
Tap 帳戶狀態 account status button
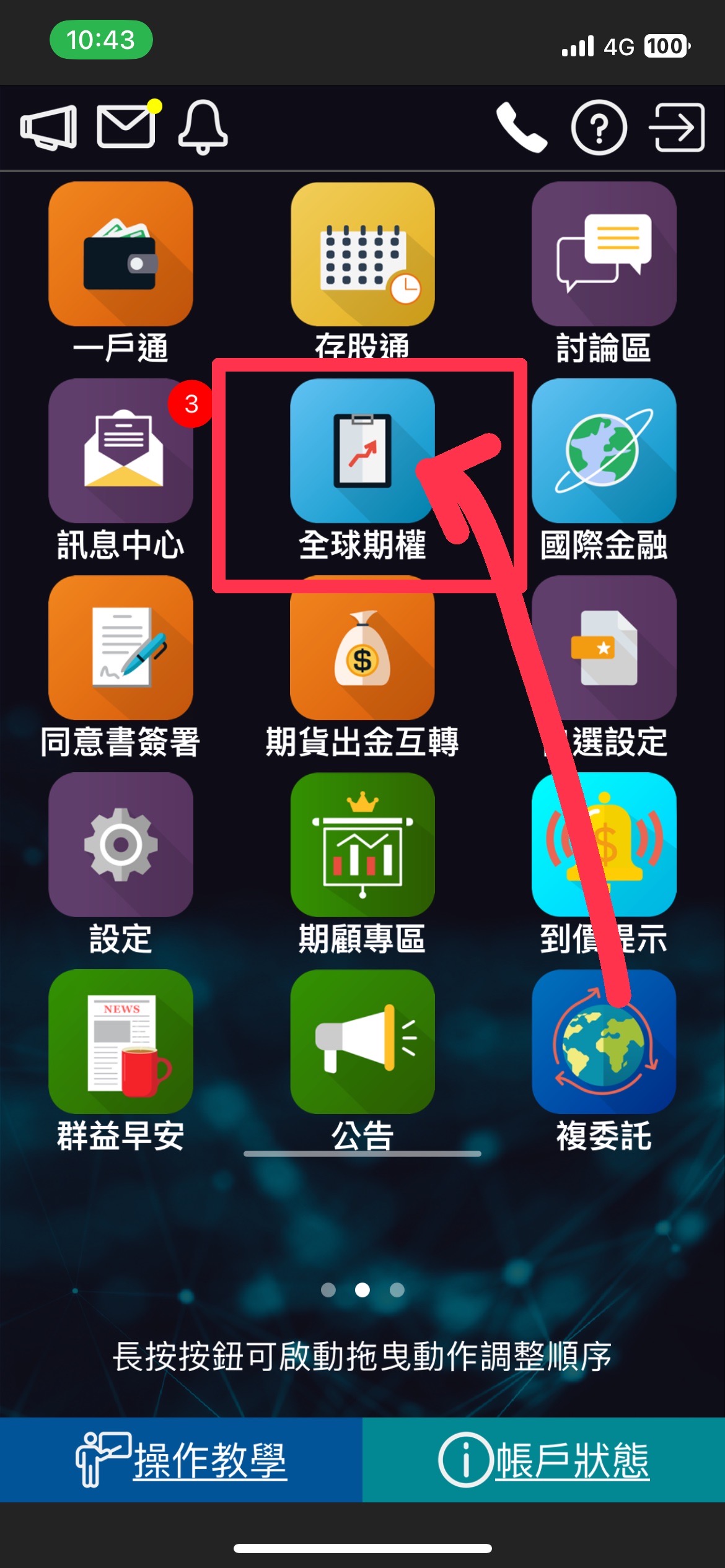tap(543, 1460)
